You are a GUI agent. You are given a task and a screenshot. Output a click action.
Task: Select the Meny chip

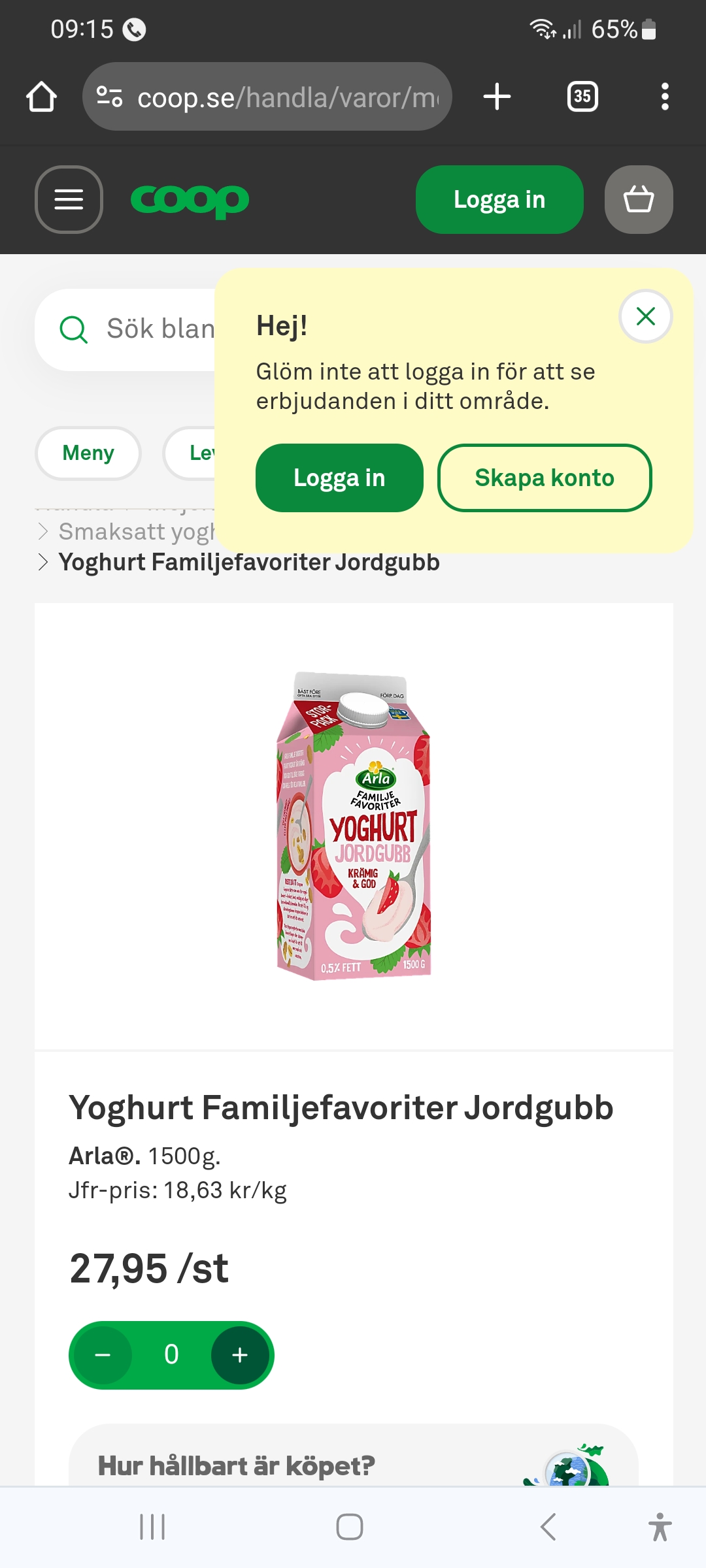[88, 453]
